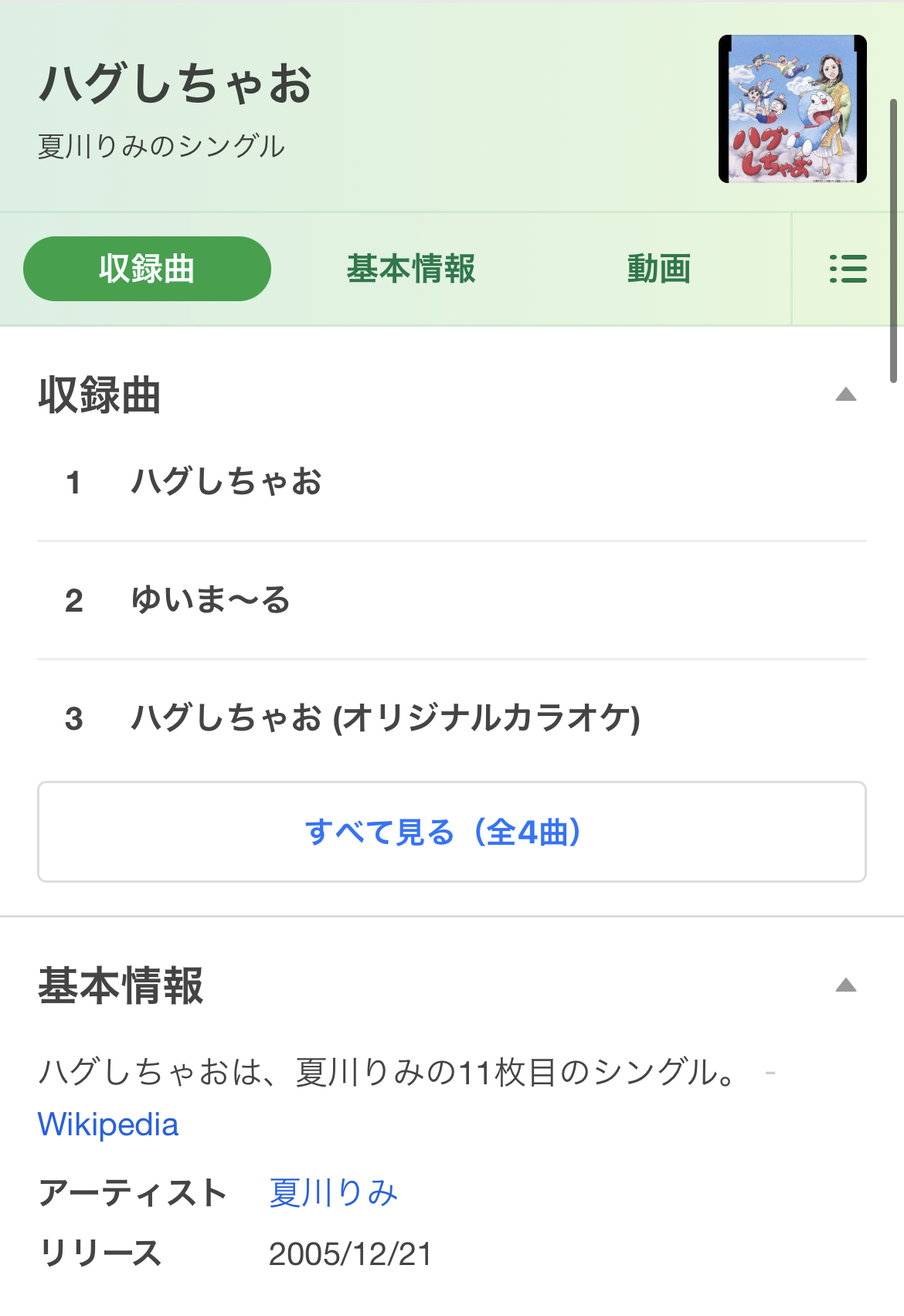Viewport: 904px width, 1316px height.
Task: Open the ハグしちゃお album cover image
Action: [792, 109]
